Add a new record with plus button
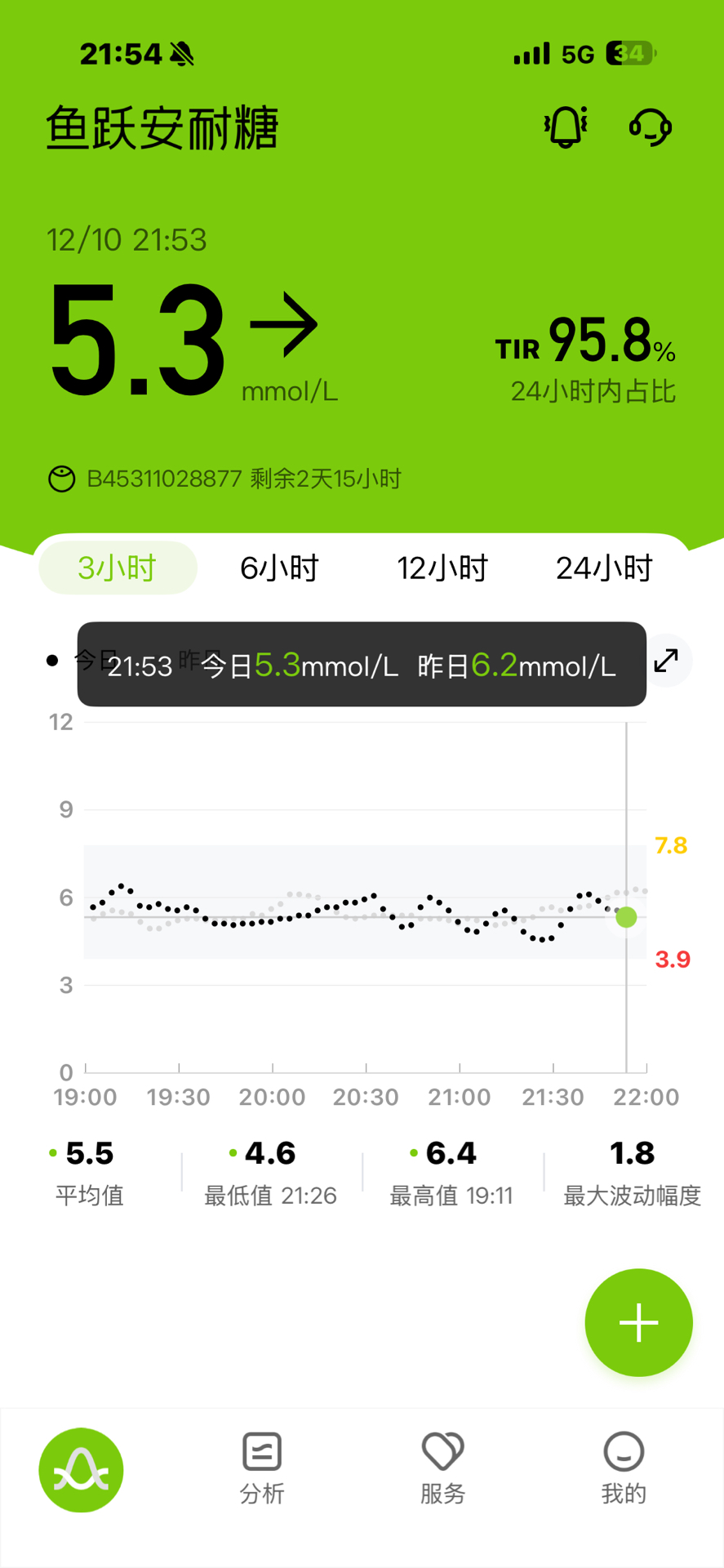724x1568 pixels. pyautogui.click(x=638, y=1322)
